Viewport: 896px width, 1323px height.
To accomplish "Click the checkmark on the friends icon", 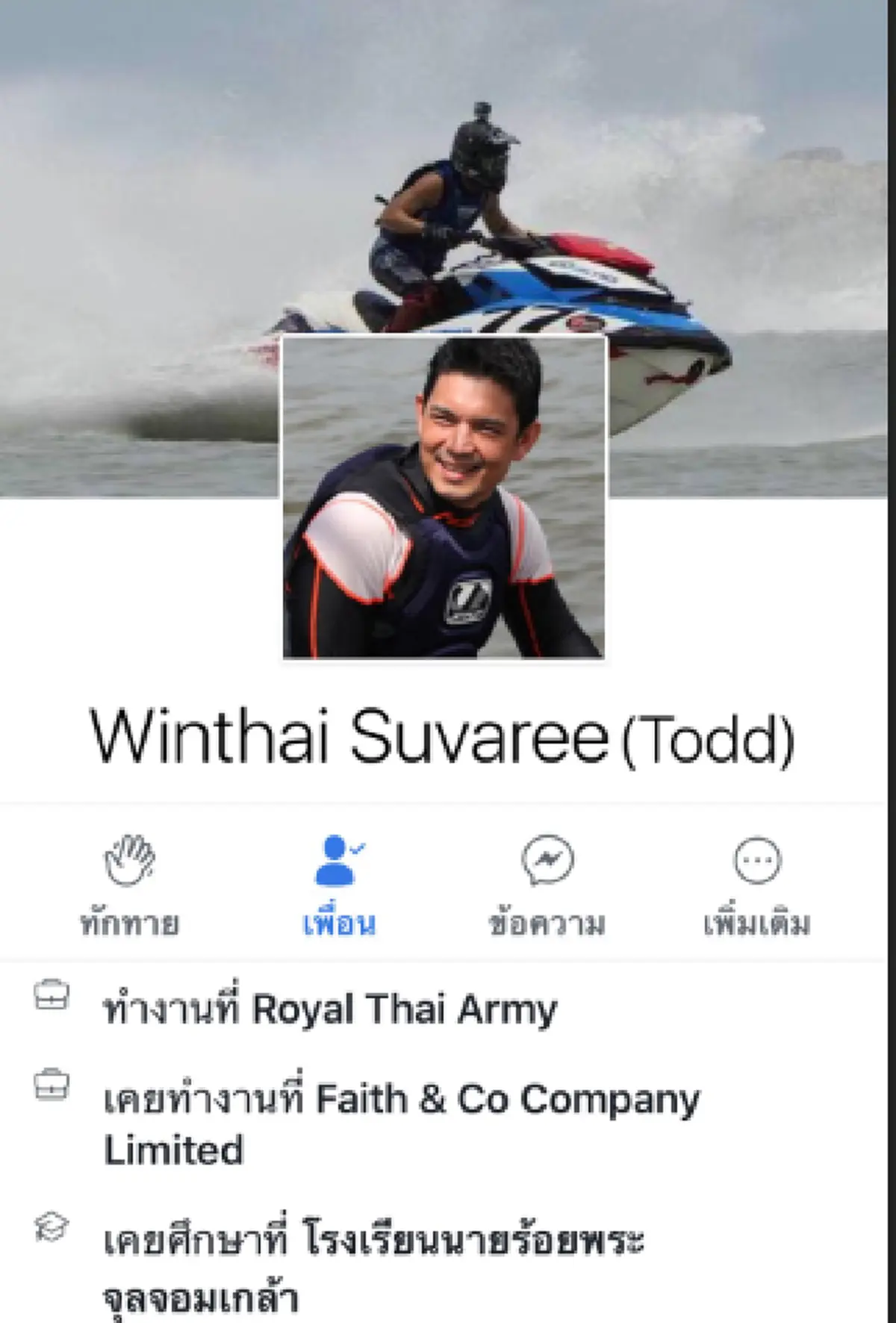I will tap(358, 848).
